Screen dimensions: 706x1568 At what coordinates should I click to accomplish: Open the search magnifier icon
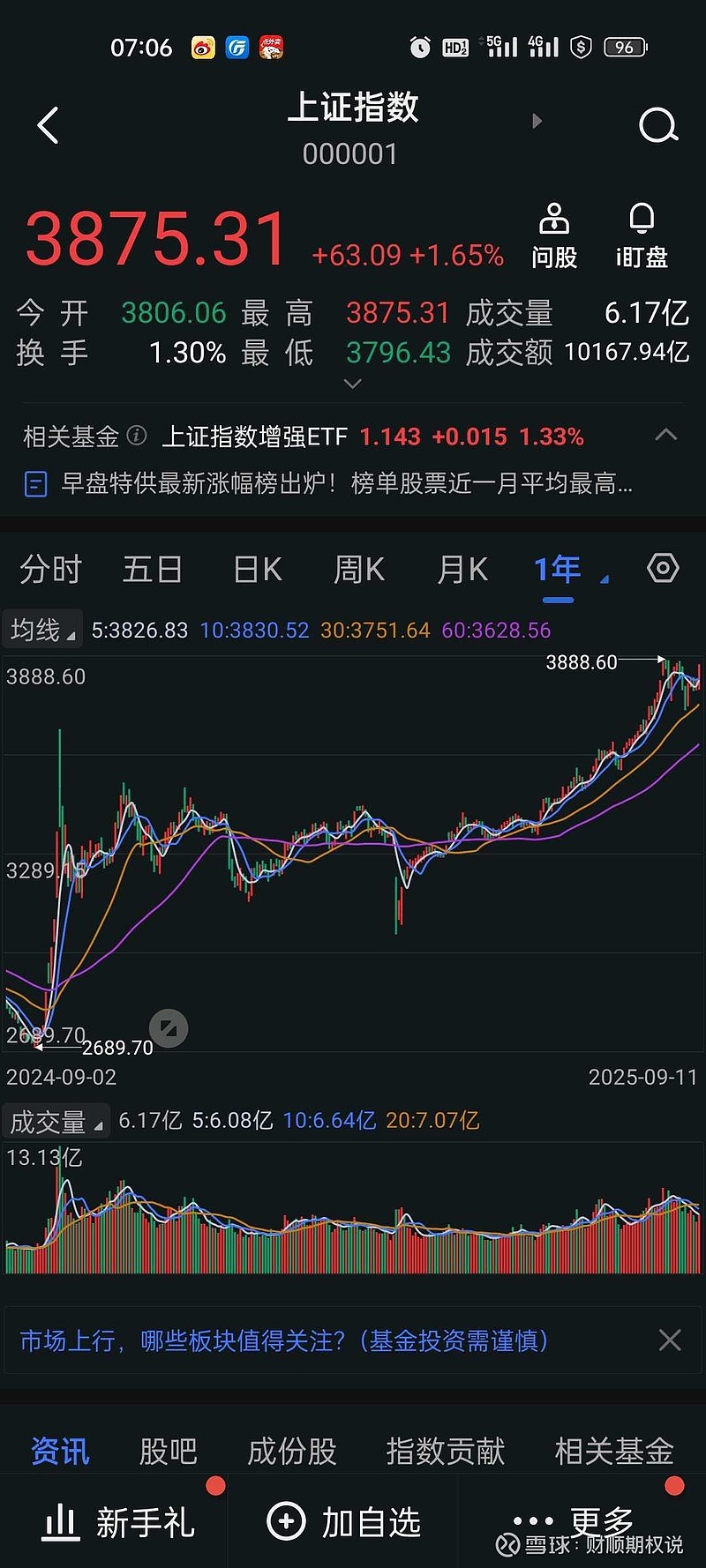coord(657,125)
